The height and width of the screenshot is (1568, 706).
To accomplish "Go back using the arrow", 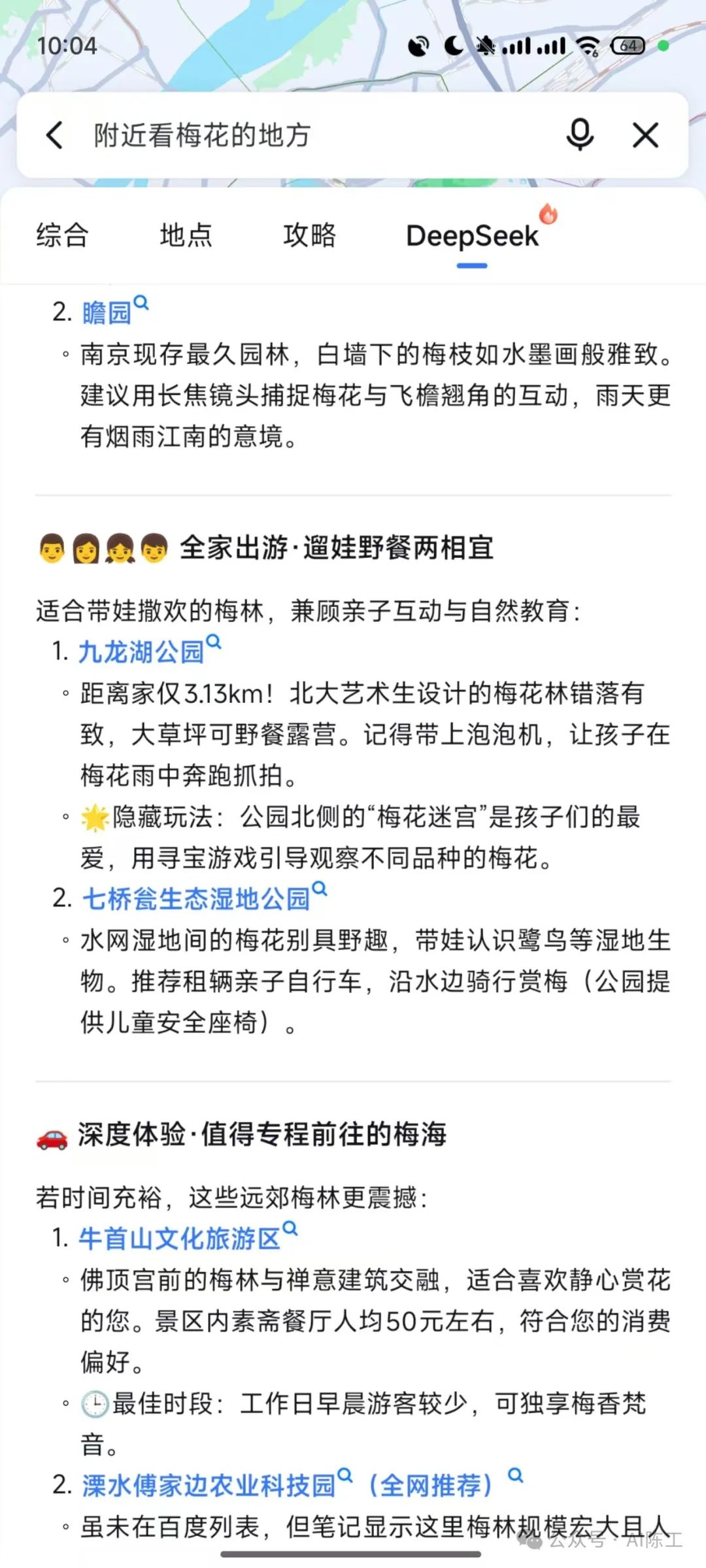I will [55, 135].
